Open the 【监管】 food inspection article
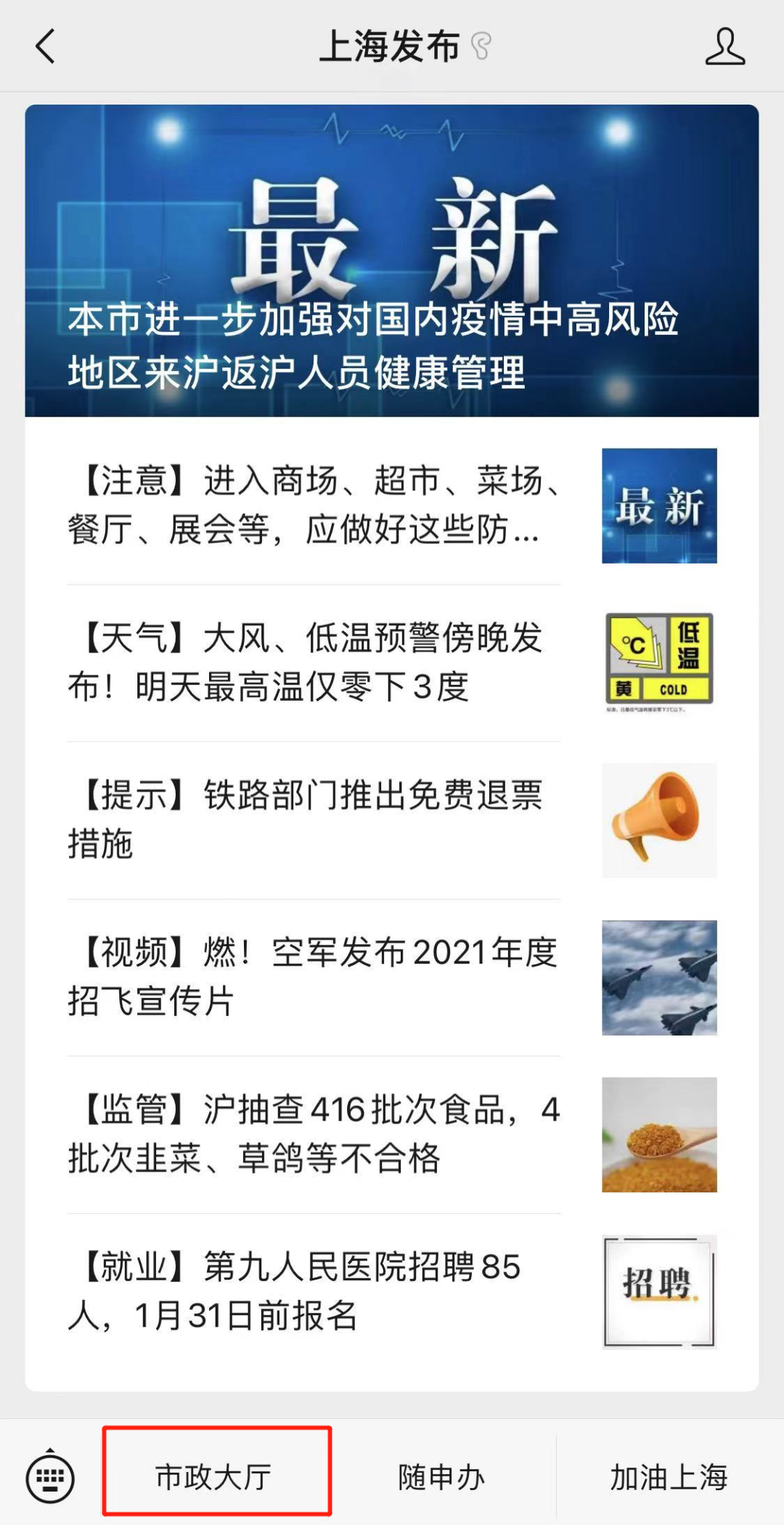This screenshot has width=784, height=1525. point(314,1133)
